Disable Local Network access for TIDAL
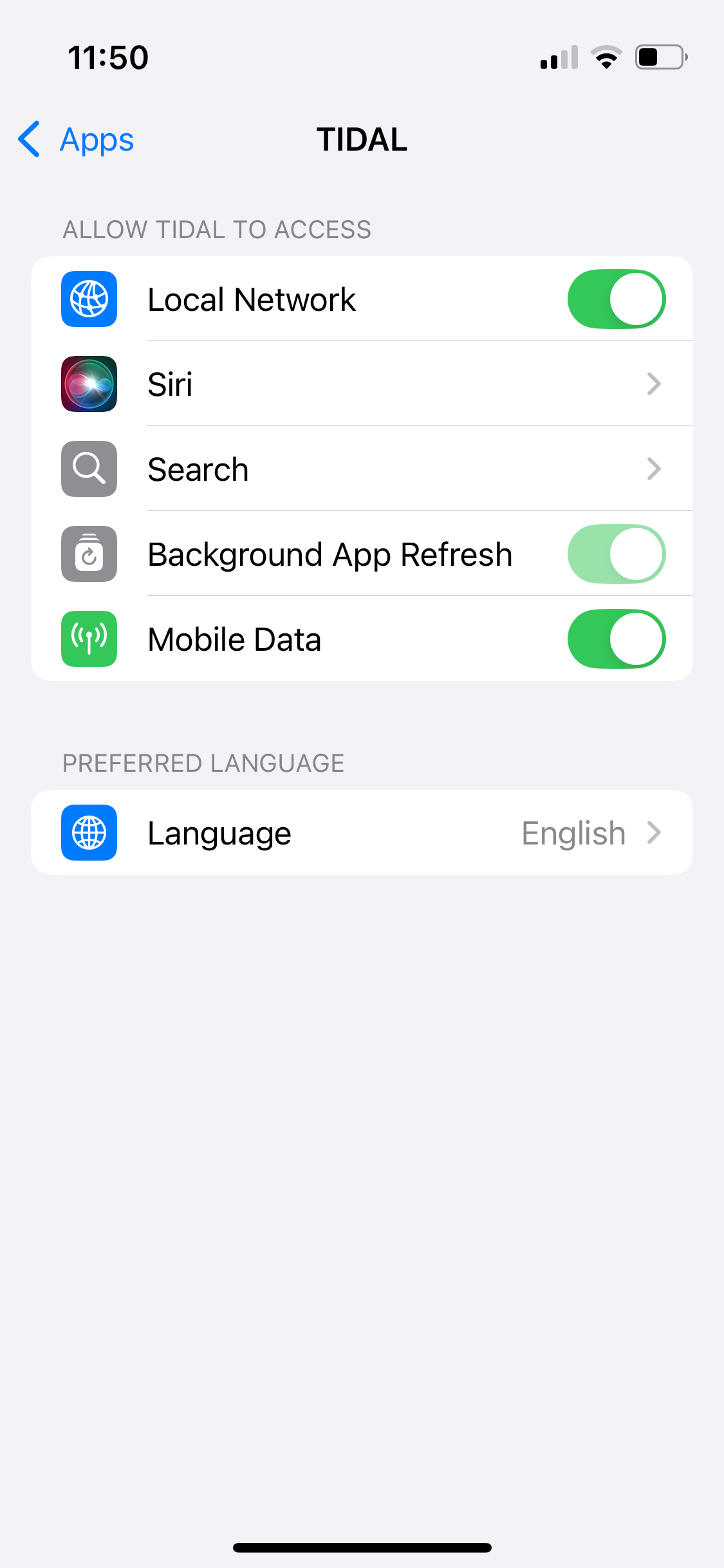Viewport: 724px width, 1568px height. 615,299
